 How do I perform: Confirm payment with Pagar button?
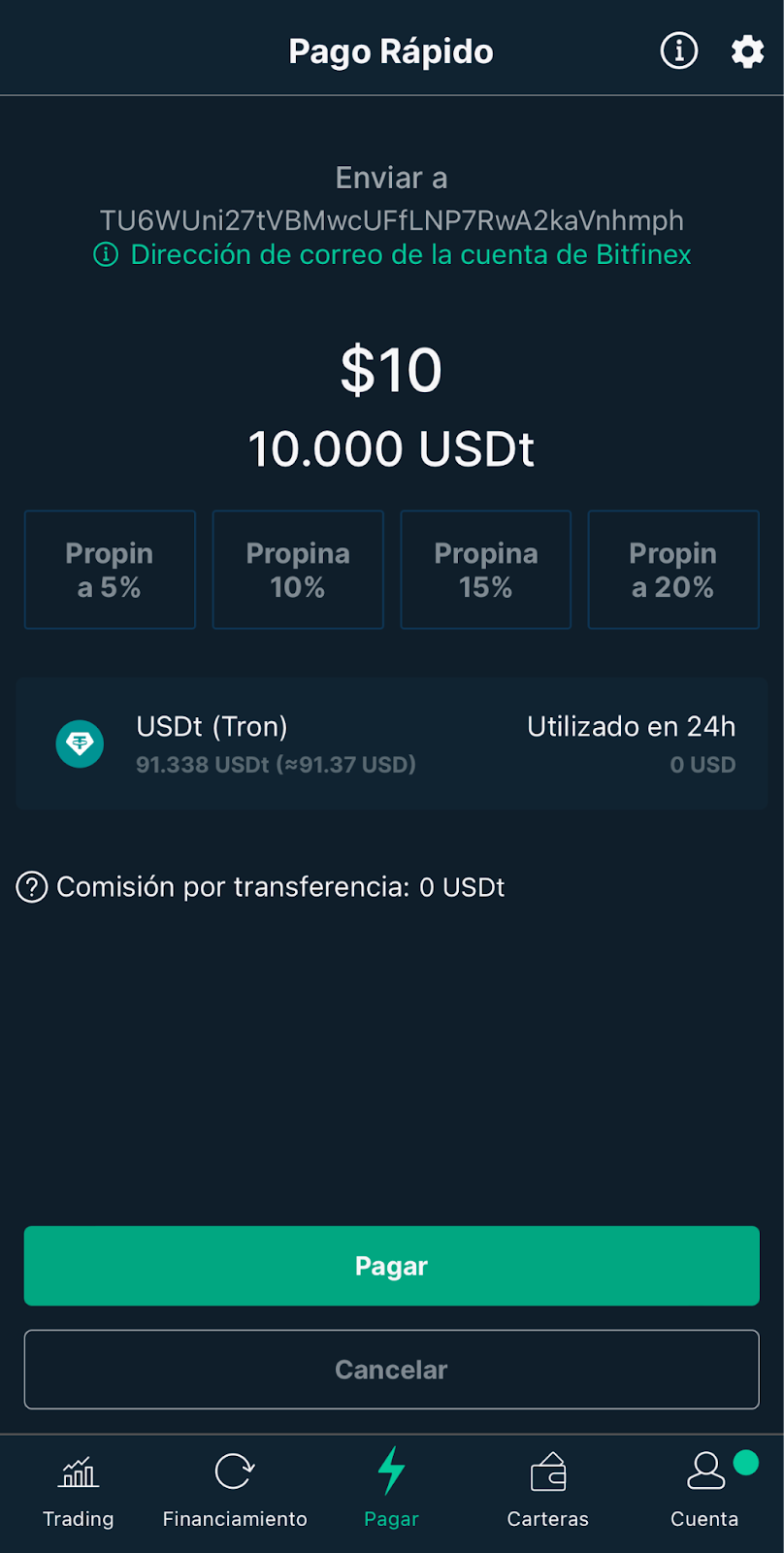click(392, 1266)
